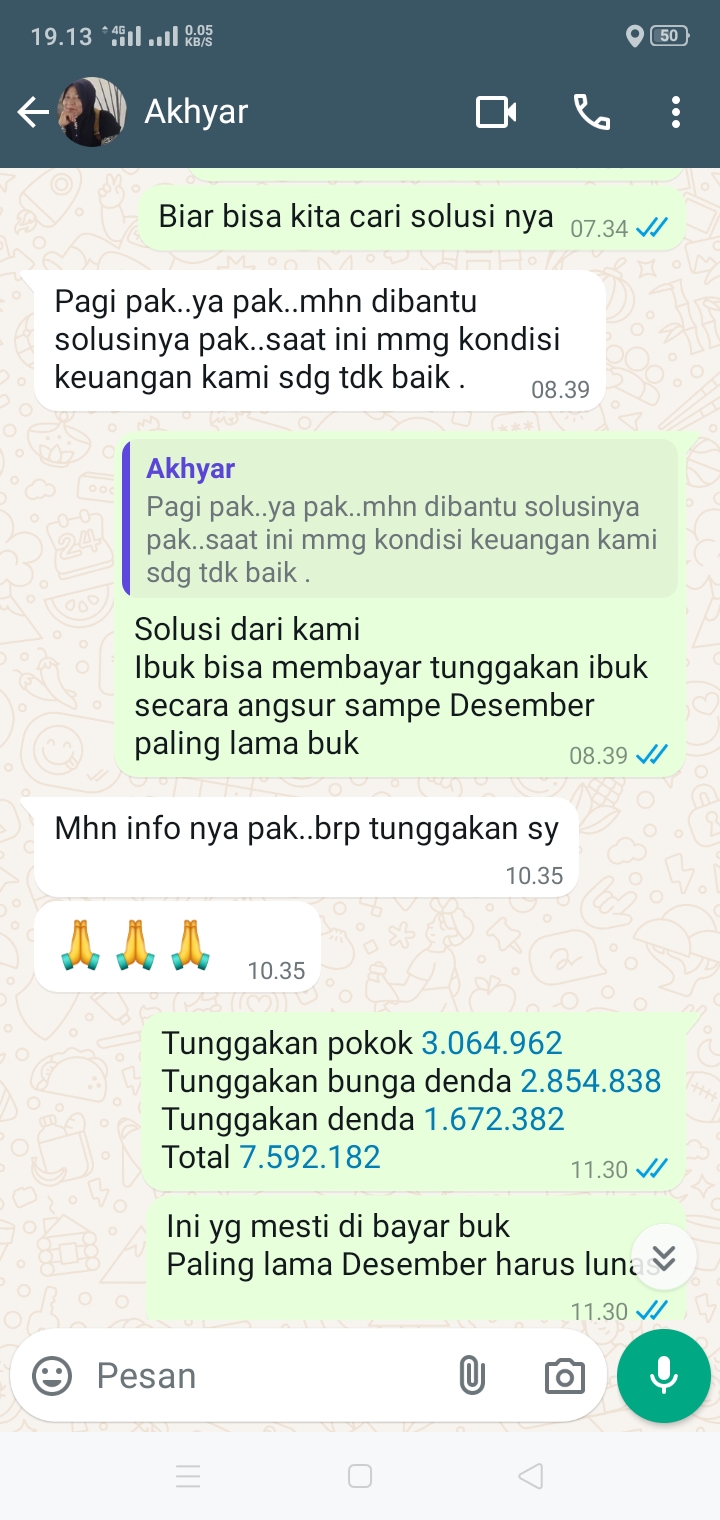Focus the Pesan message field
This screenshot has height=1520, width=720.
(x=260, y=1376)
